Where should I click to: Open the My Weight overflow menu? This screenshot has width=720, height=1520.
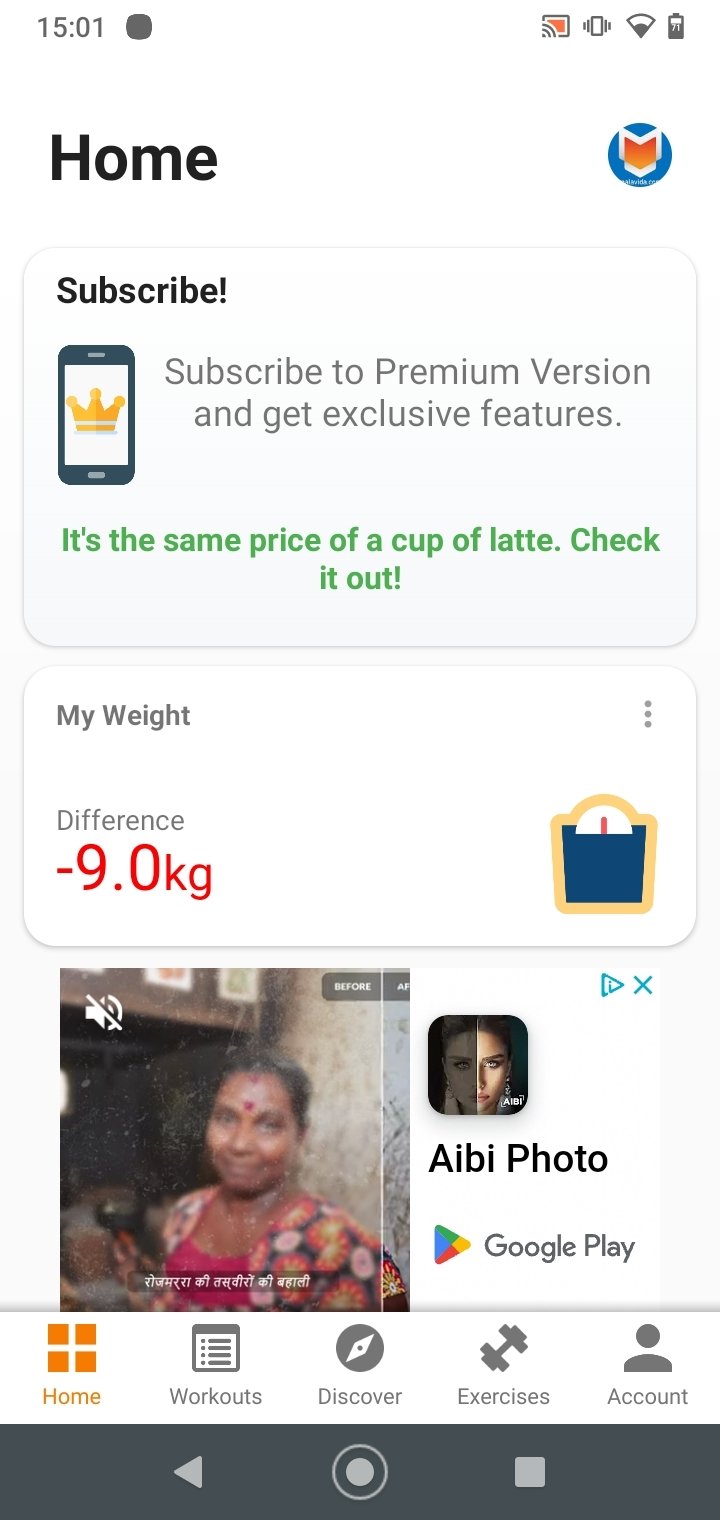tap(648, 715)
